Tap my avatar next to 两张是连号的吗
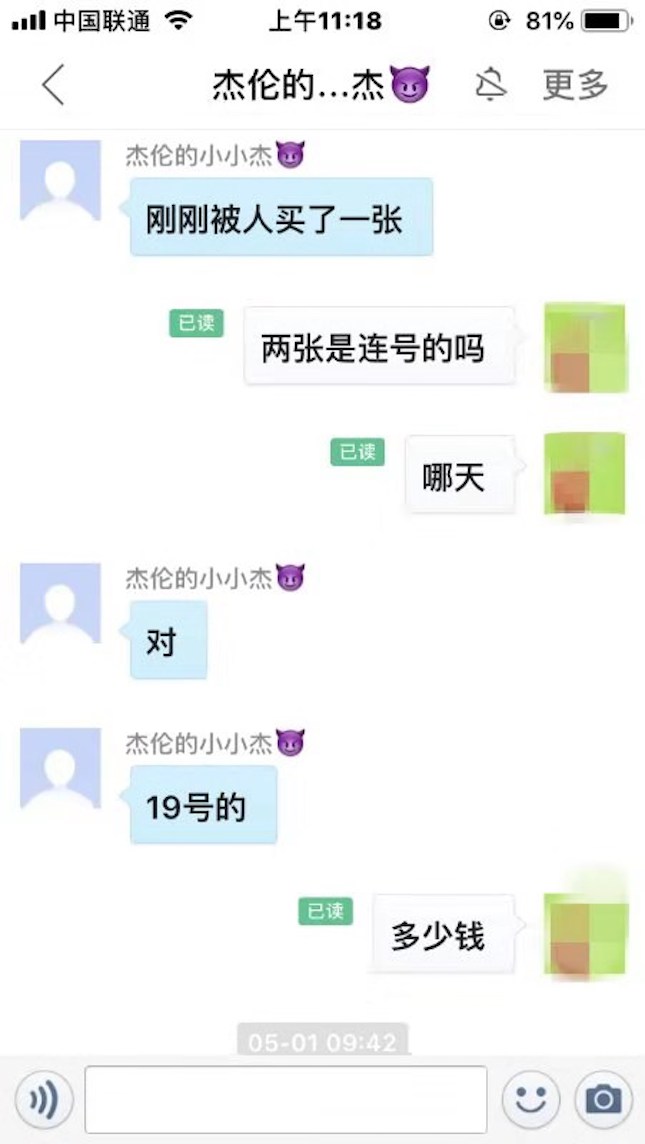The width and height of the screenshot is (645, 1144). tap(584, 346)
